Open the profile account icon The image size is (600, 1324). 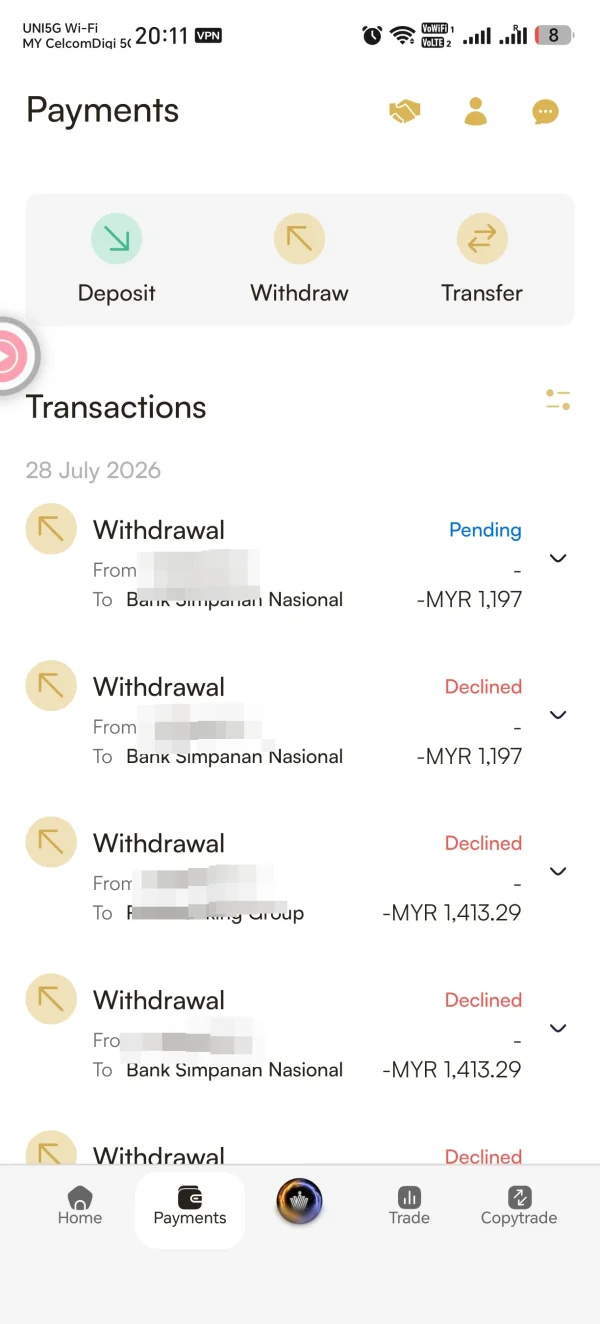pyautogui.click(x=476, y=111)
